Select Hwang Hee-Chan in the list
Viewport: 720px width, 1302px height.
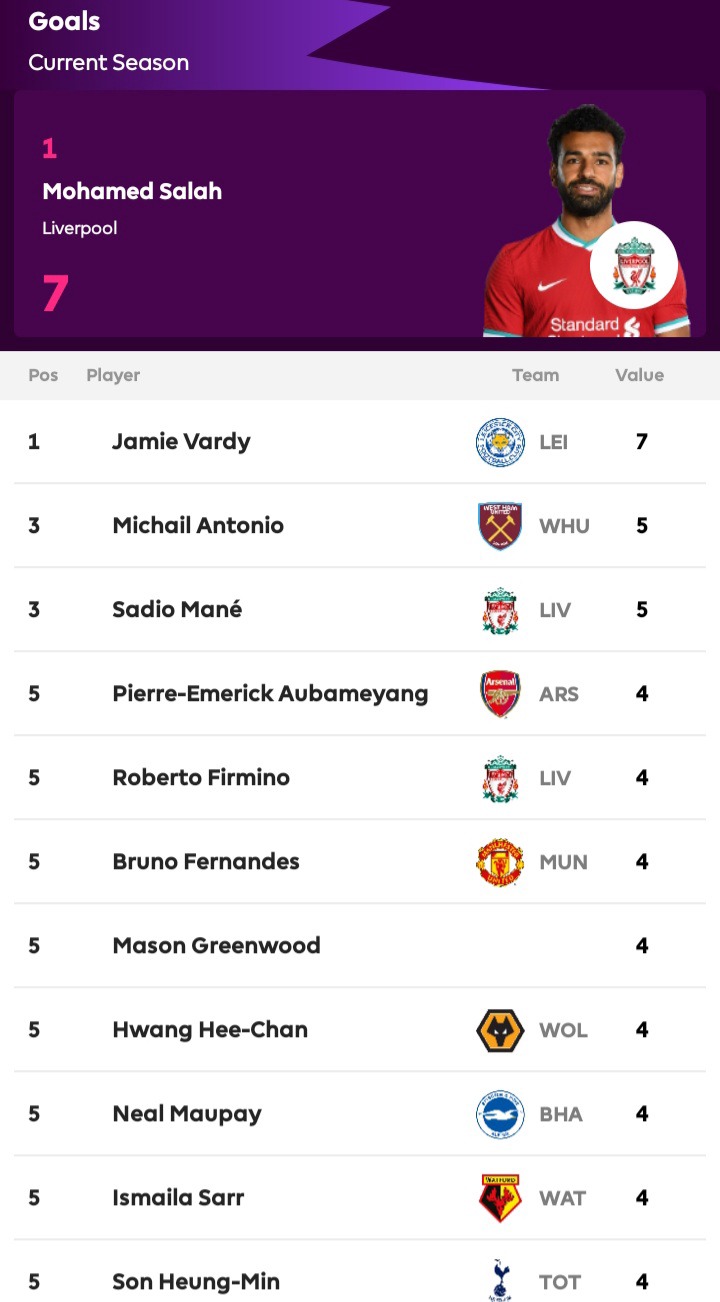360,1029
